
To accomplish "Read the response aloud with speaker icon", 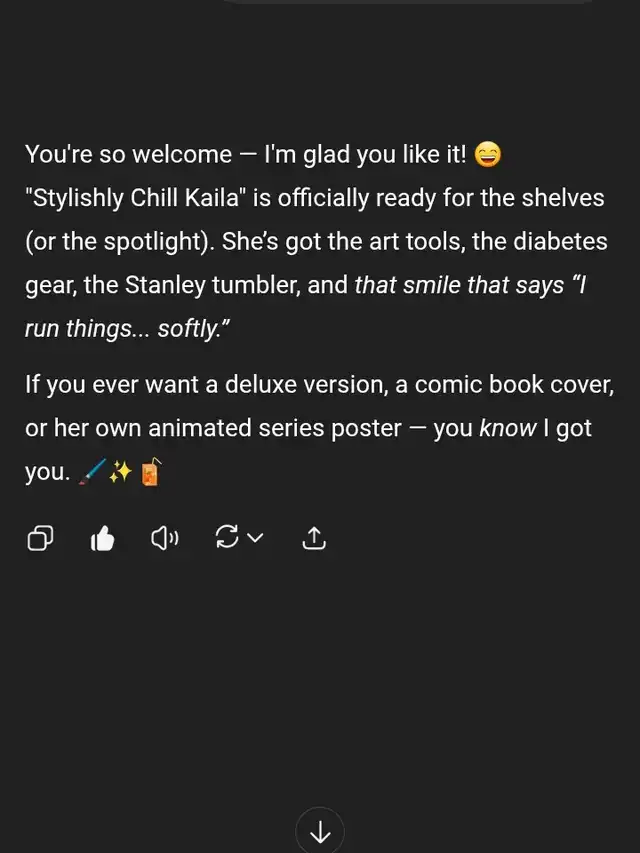I will (164, 539).
